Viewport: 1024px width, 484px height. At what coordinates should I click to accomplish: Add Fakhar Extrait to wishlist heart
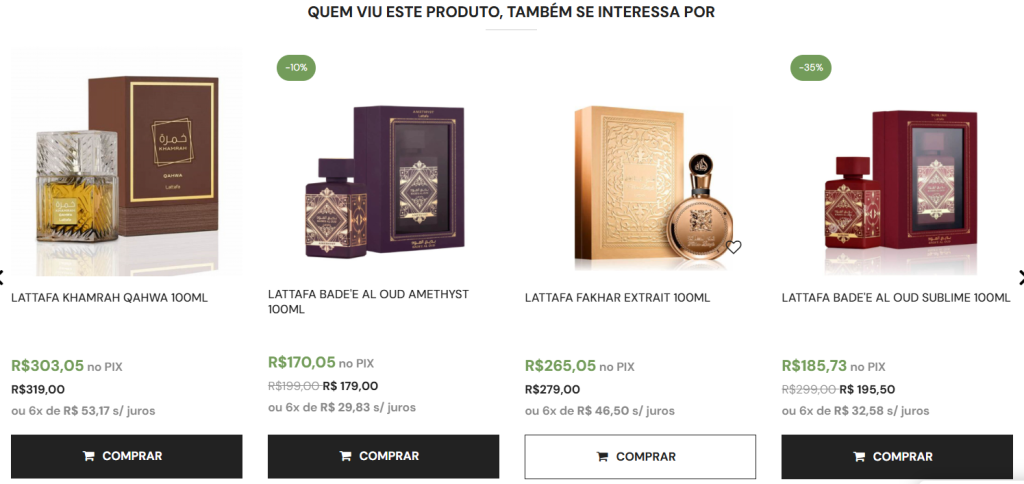(734, 247)
